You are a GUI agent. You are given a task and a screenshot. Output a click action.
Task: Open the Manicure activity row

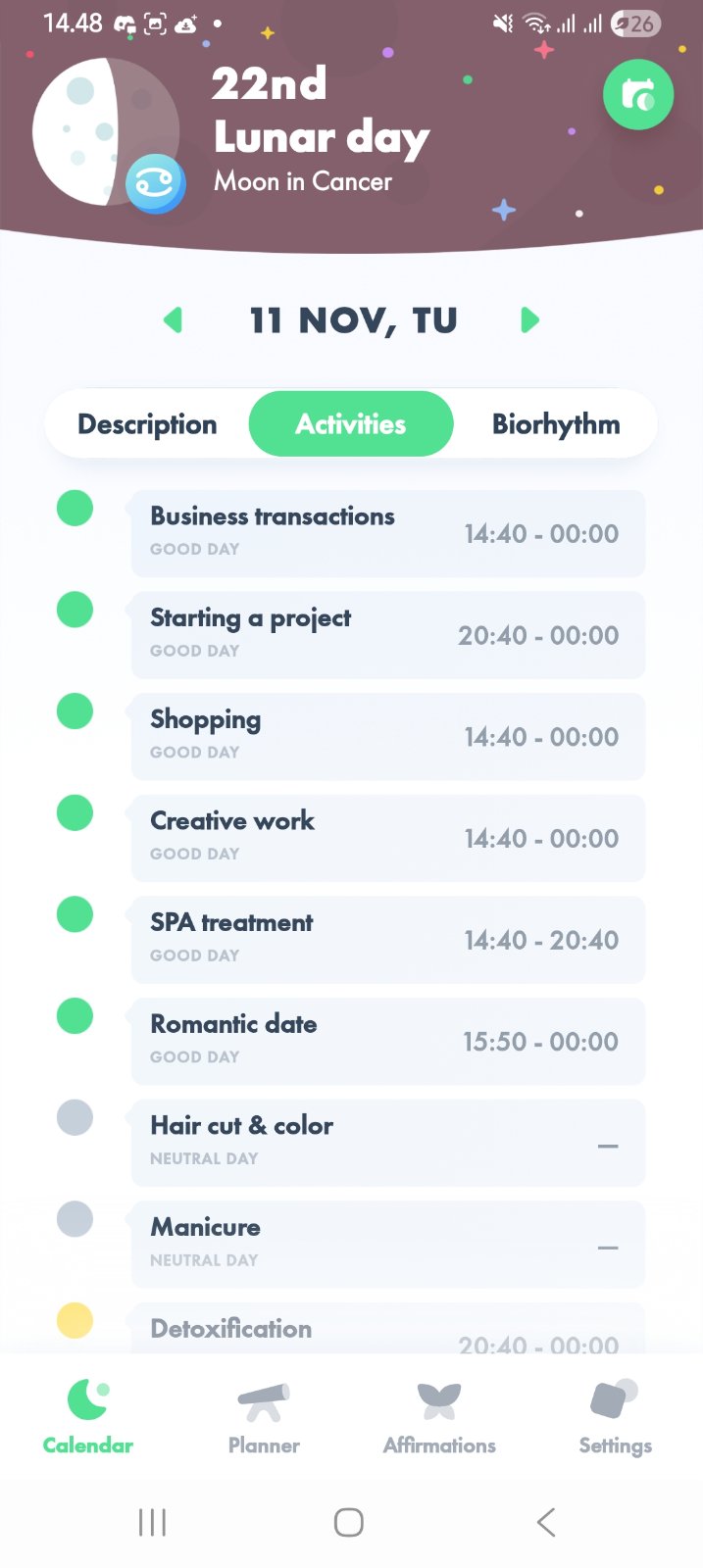pos(387,1245)
